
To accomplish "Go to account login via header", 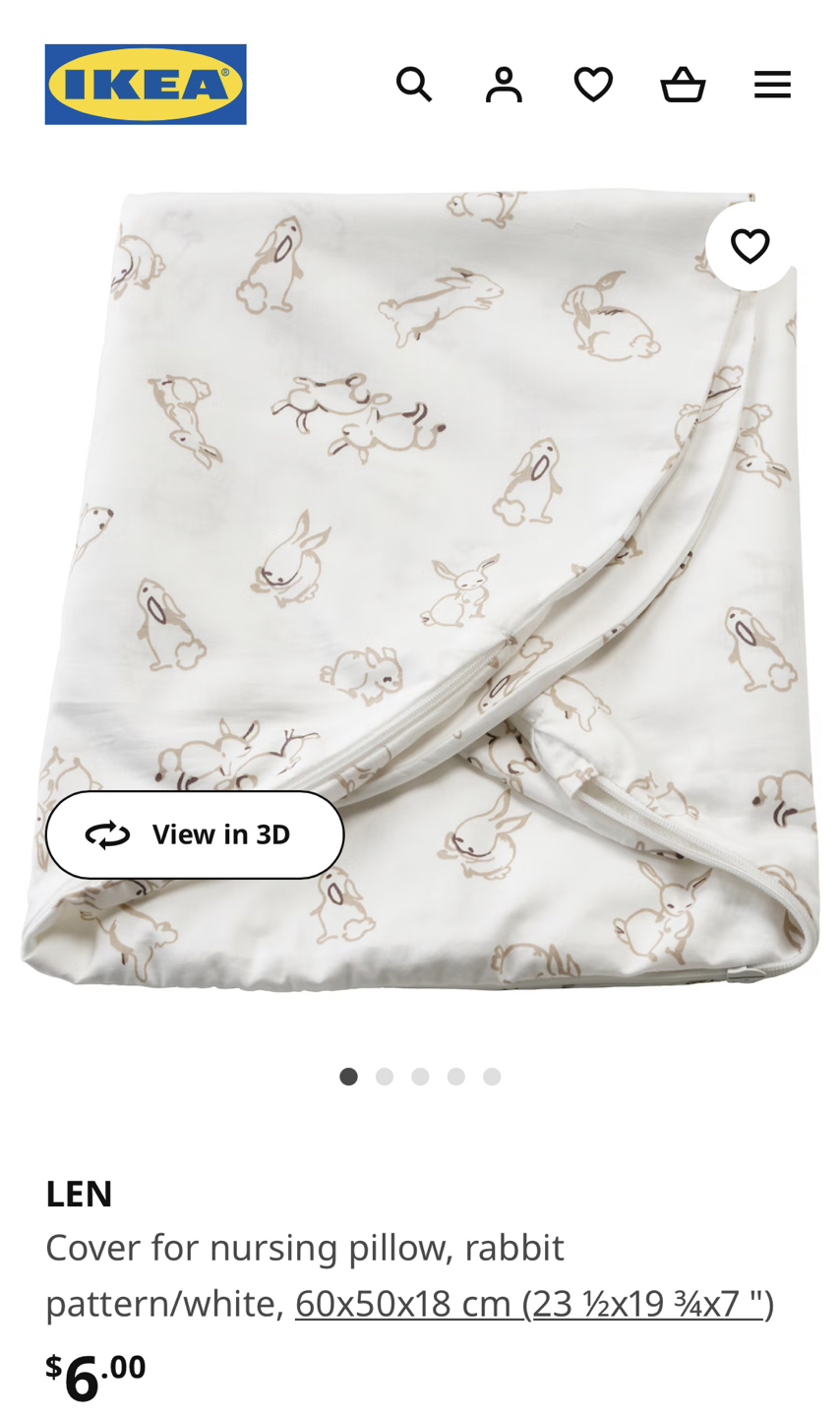I will click(504, 83).
